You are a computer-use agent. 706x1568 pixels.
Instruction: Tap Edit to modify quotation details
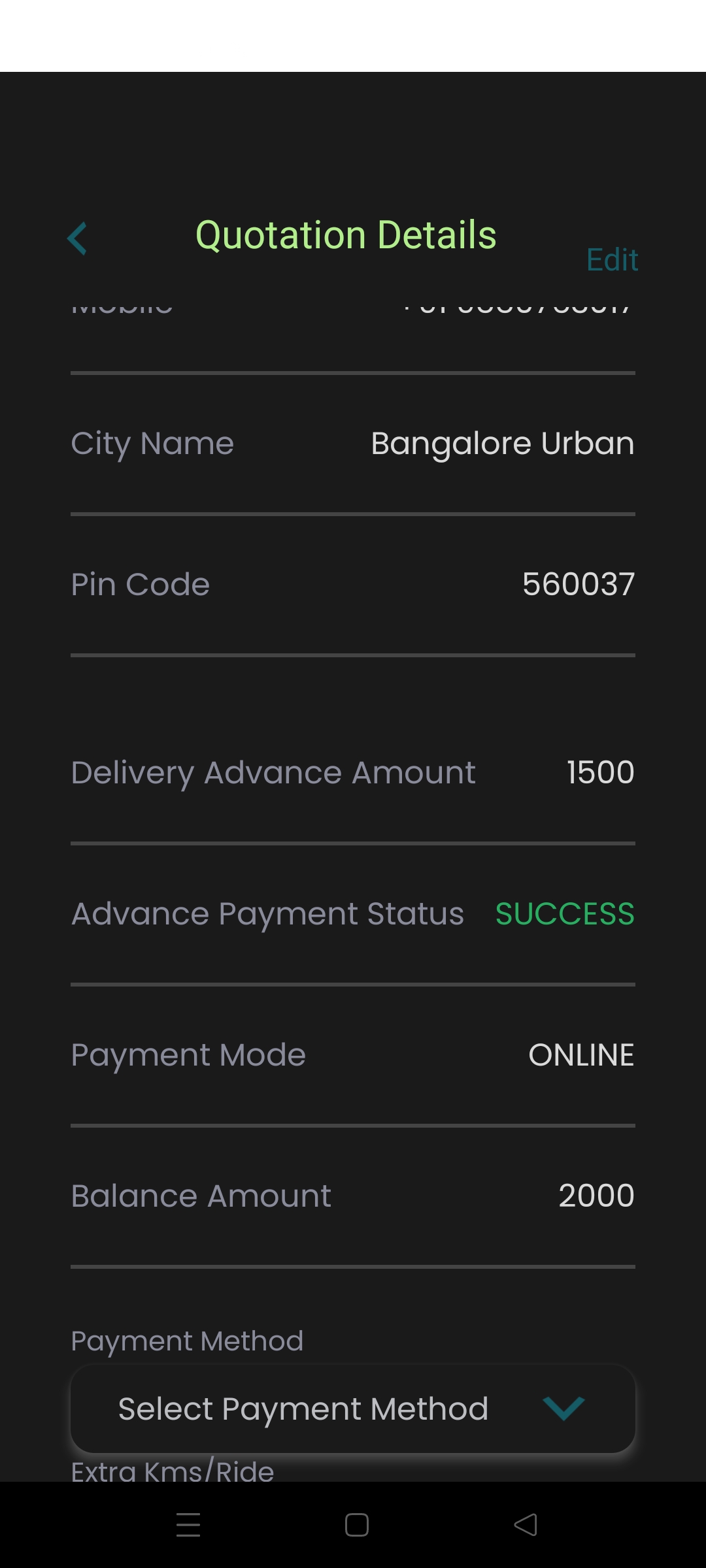pyautogui.click(x=612, y=259)
